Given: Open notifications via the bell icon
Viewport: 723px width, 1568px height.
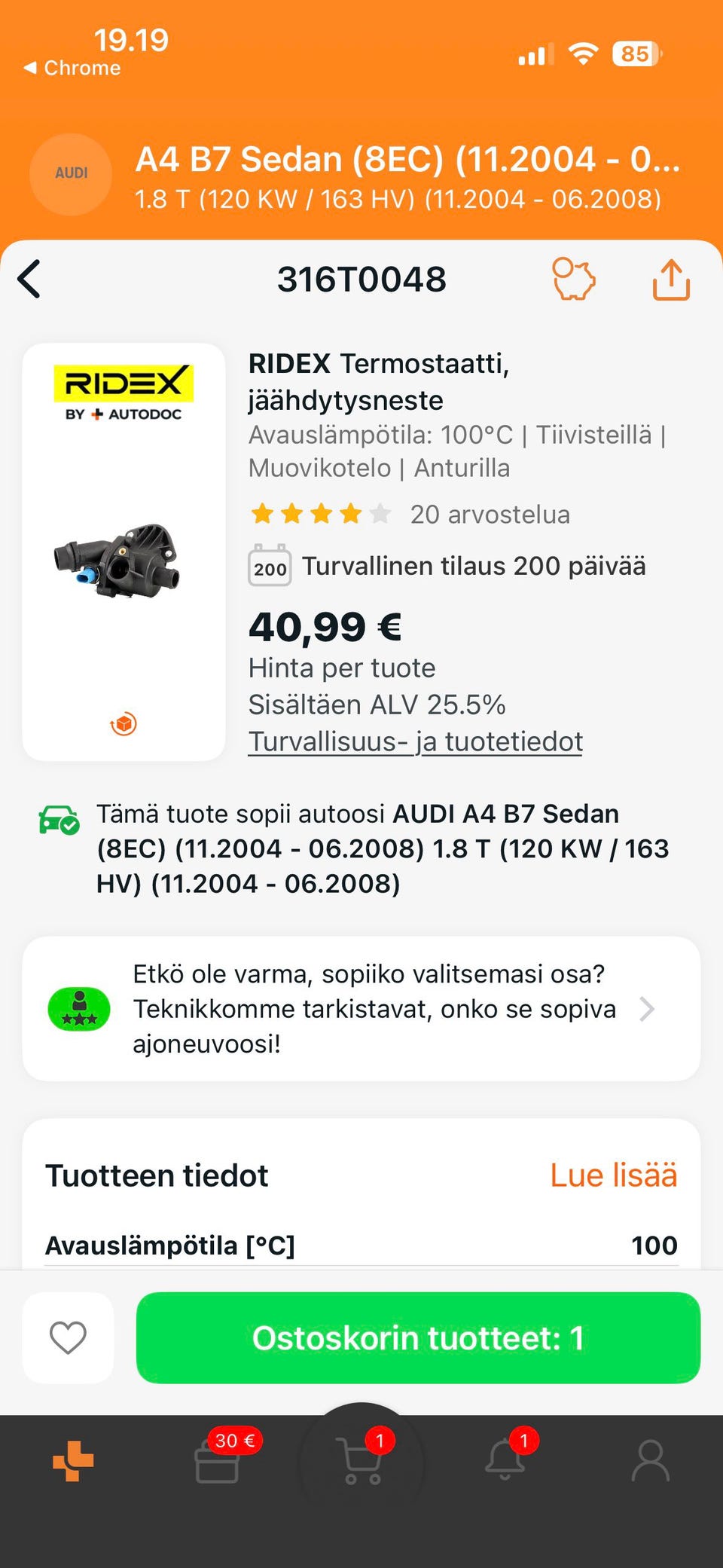Looking at the screenshot, I should pos(505,1462).
